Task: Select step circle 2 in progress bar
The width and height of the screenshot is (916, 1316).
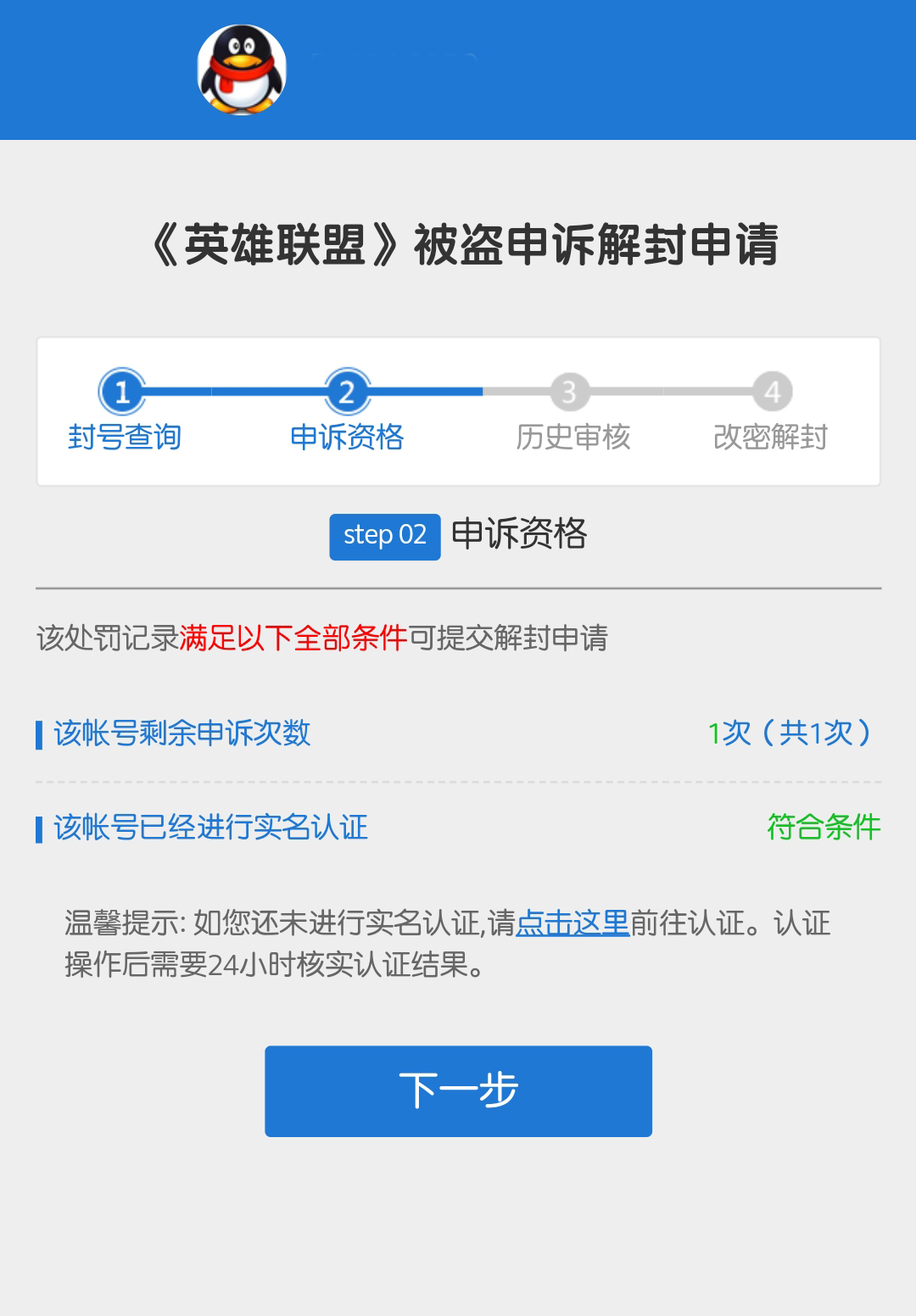Action: (x=348, y=392)
